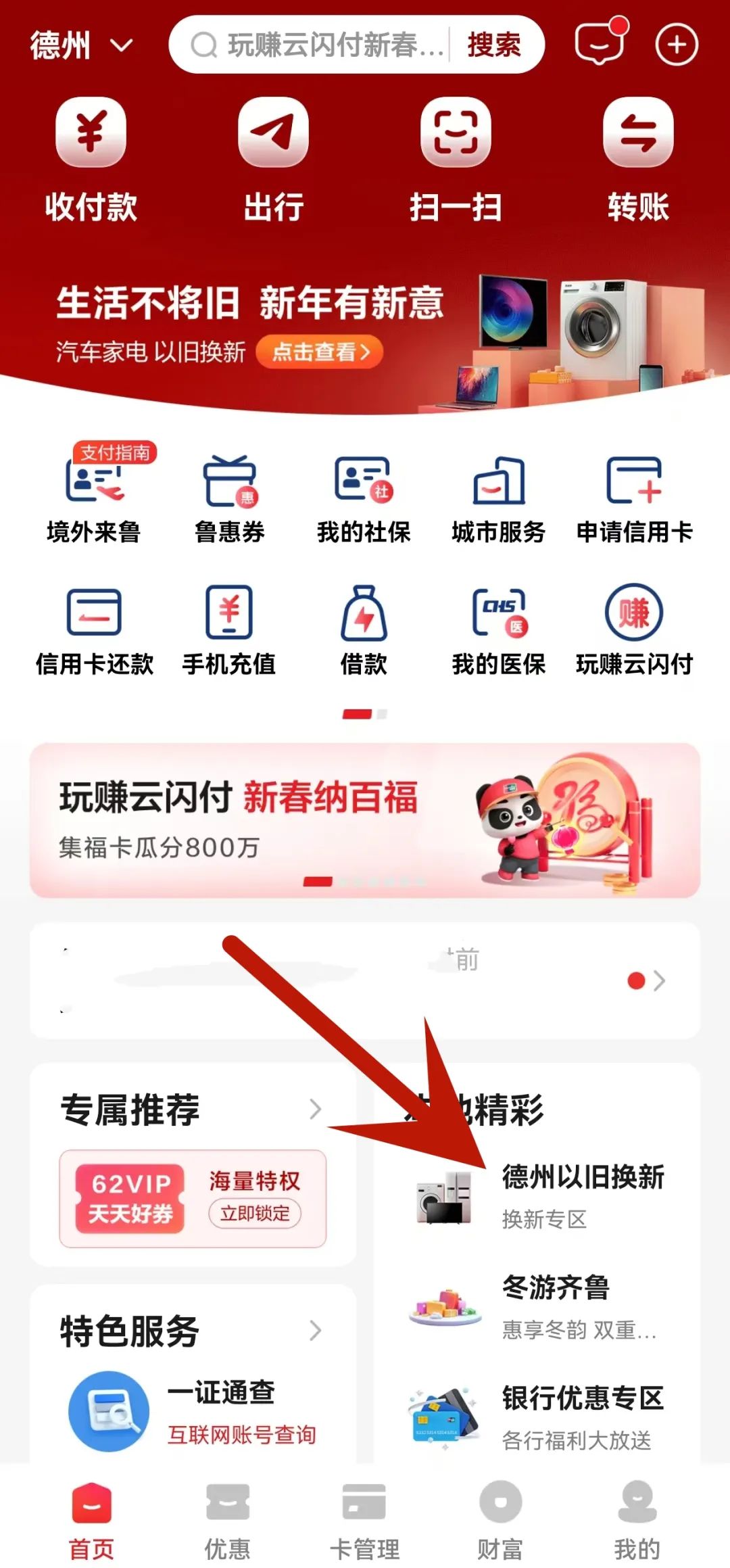Open 转账 transfer
Viewport: 730px width, 1568px height.
coord(638,160)
